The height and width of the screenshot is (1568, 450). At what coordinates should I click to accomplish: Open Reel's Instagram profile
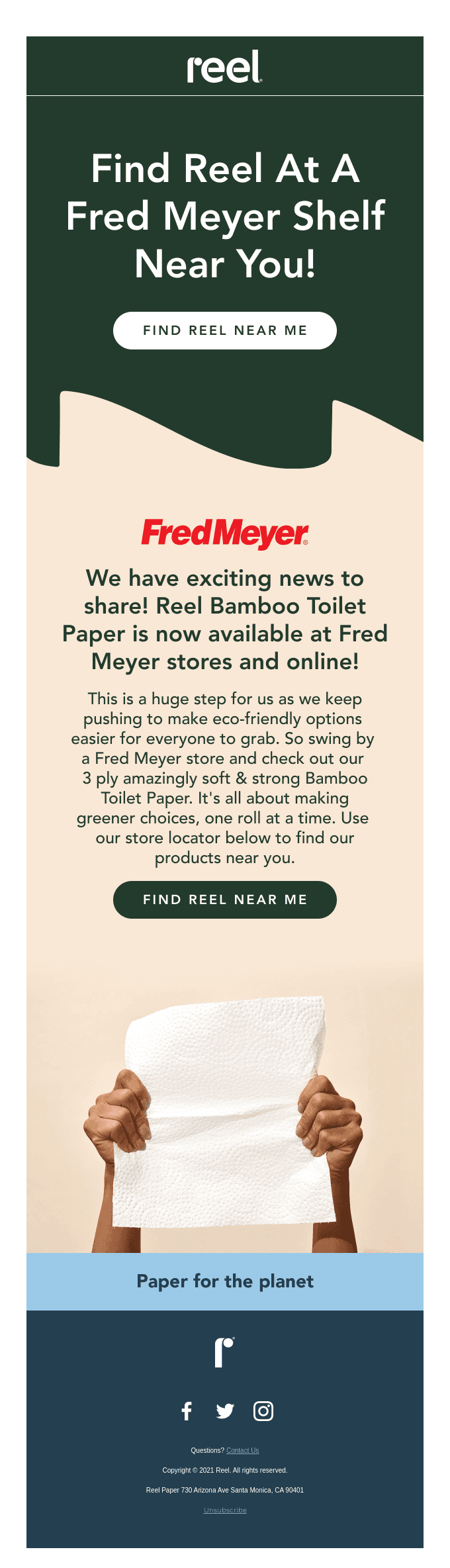tap(263, 1412)
